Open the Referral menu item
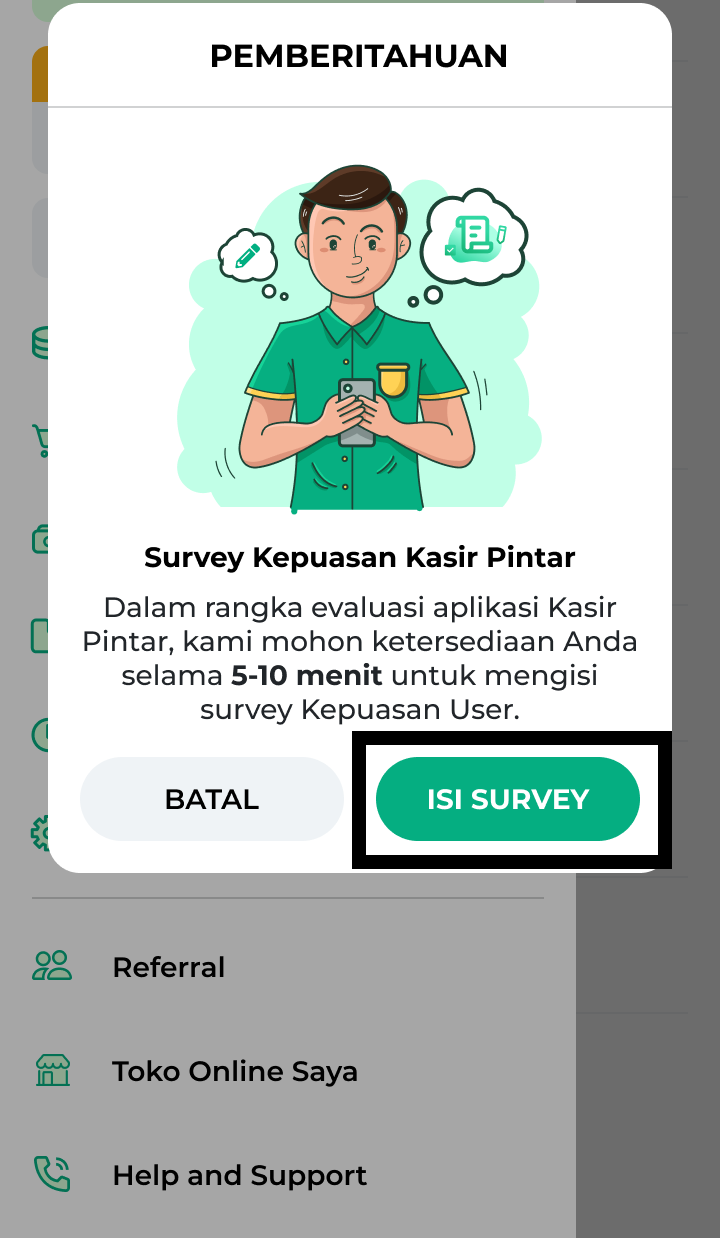The width and height of the screenshot is (720, 1238). (168, 967)
